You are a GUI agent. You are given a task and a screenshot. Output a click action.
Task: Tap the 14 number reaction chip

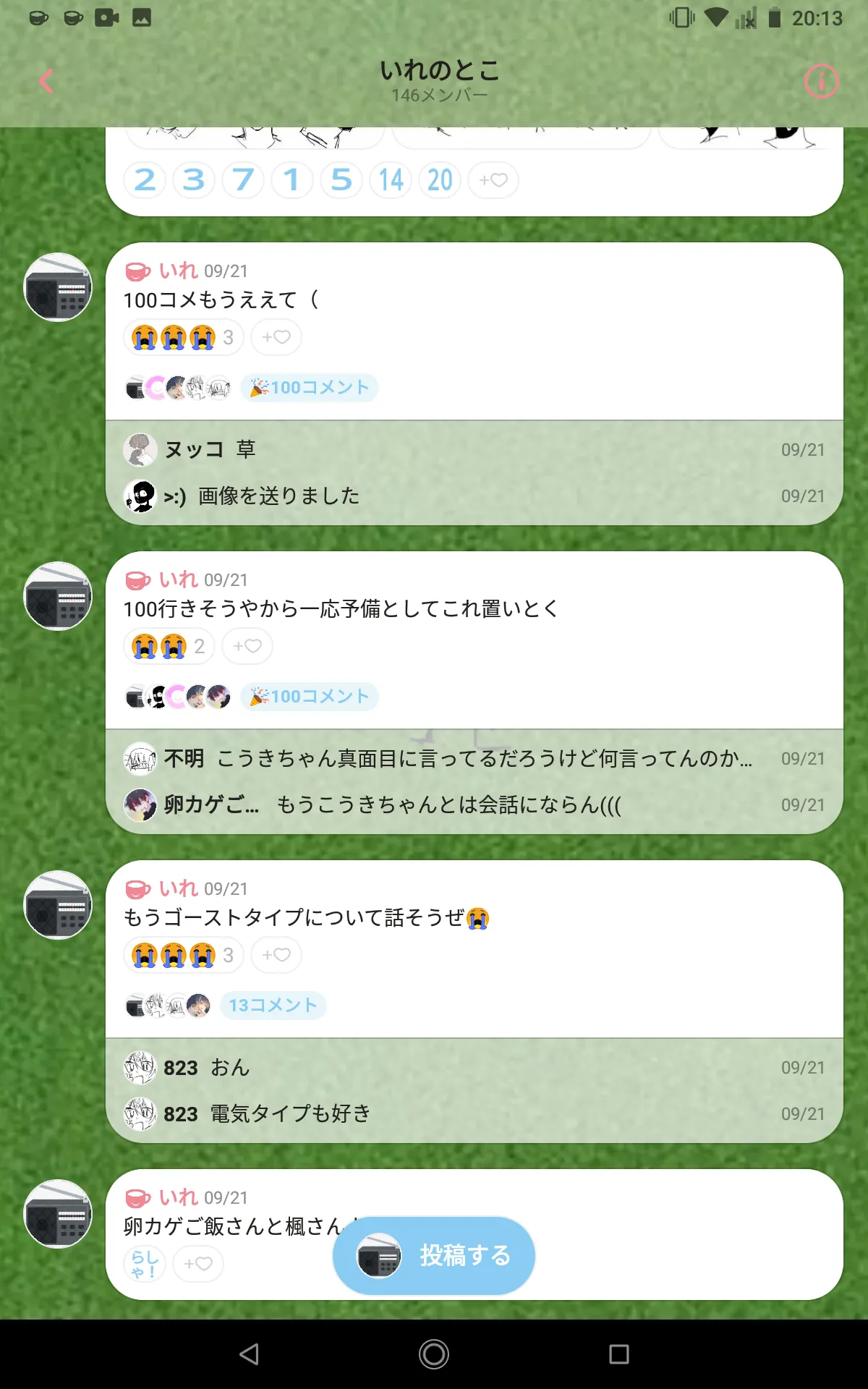(391, 180)
